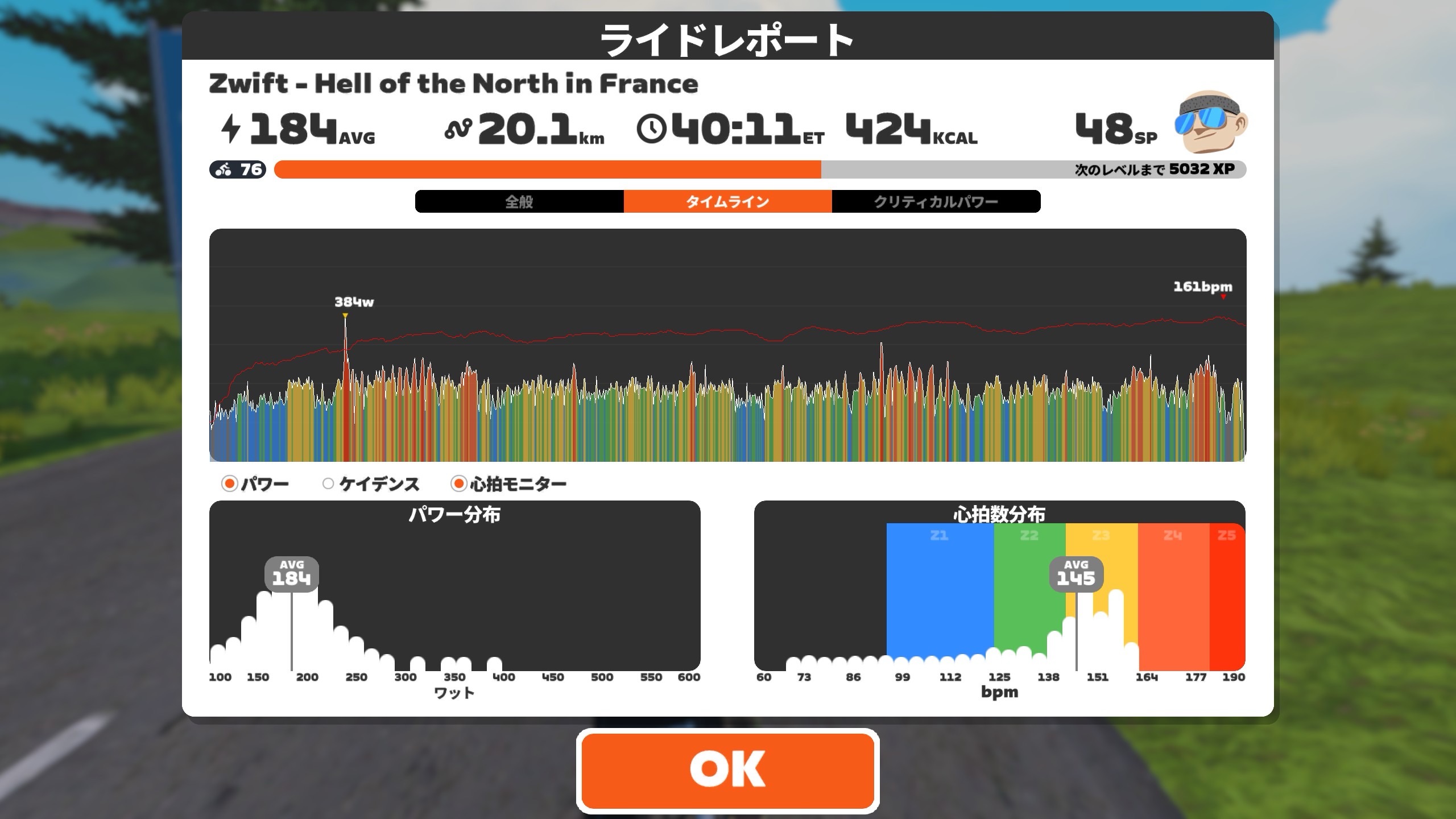
Task: Select the タイムライン tab
Action: pyautogui.click(x=727, y=201)
